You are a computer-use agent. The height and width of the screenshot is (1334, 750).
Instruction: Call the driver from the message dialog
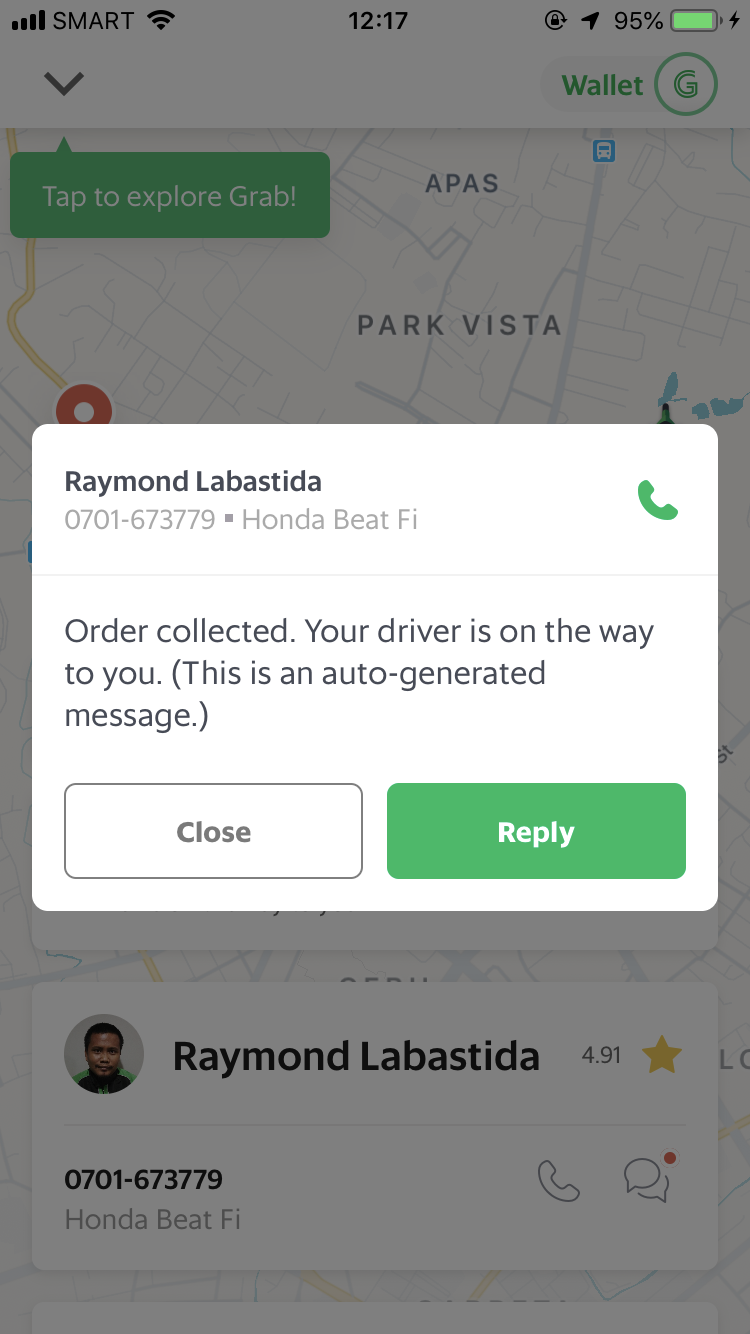pos(657,500)
